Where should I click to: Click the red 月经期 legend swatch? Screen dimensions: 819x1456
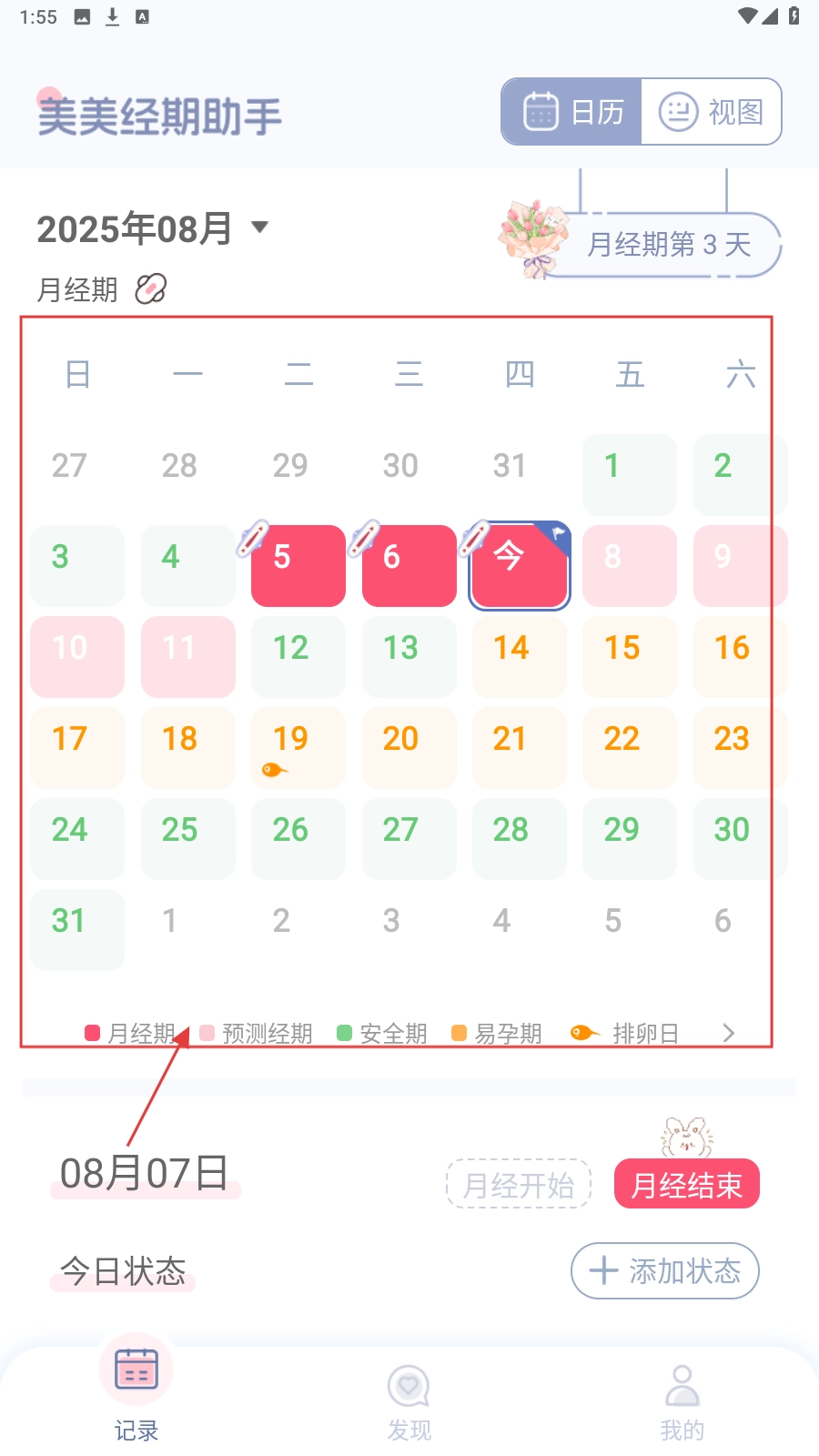[x=90, y=1033]
